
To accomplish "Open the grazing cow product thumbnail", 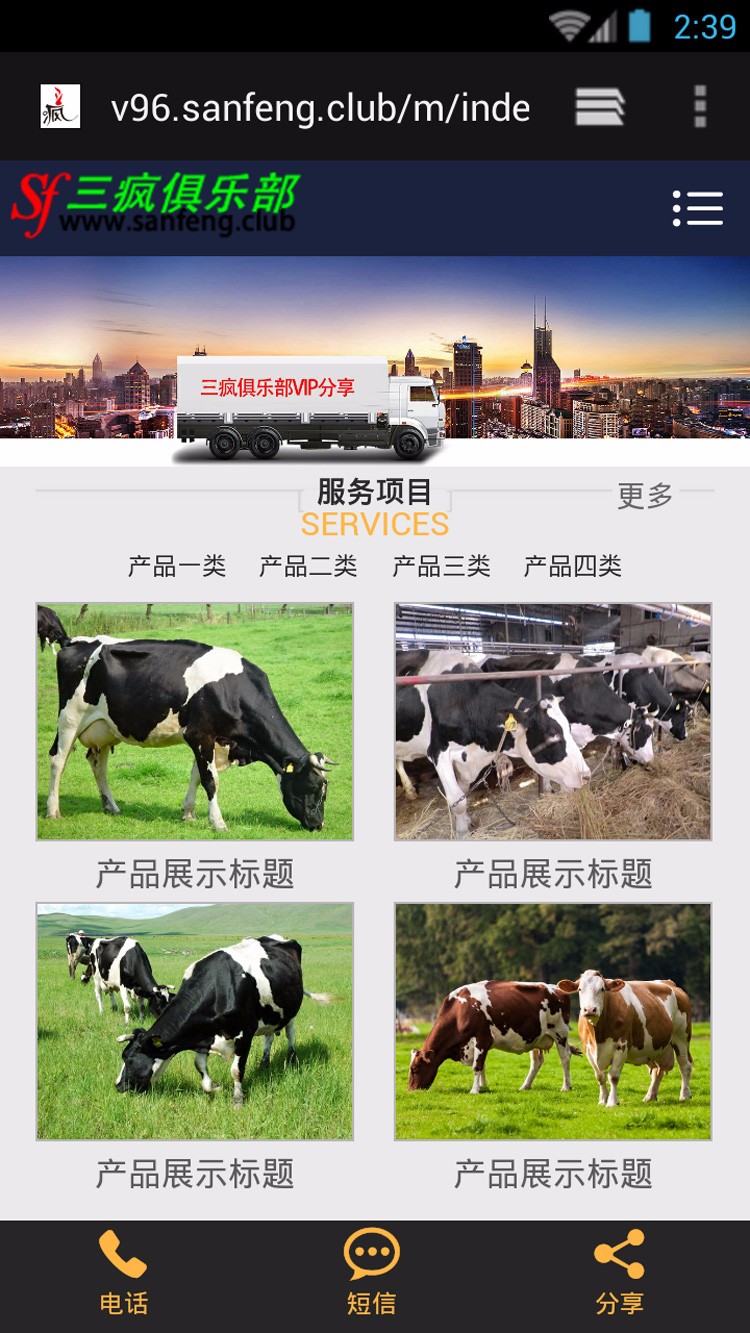I will point(196,722).
